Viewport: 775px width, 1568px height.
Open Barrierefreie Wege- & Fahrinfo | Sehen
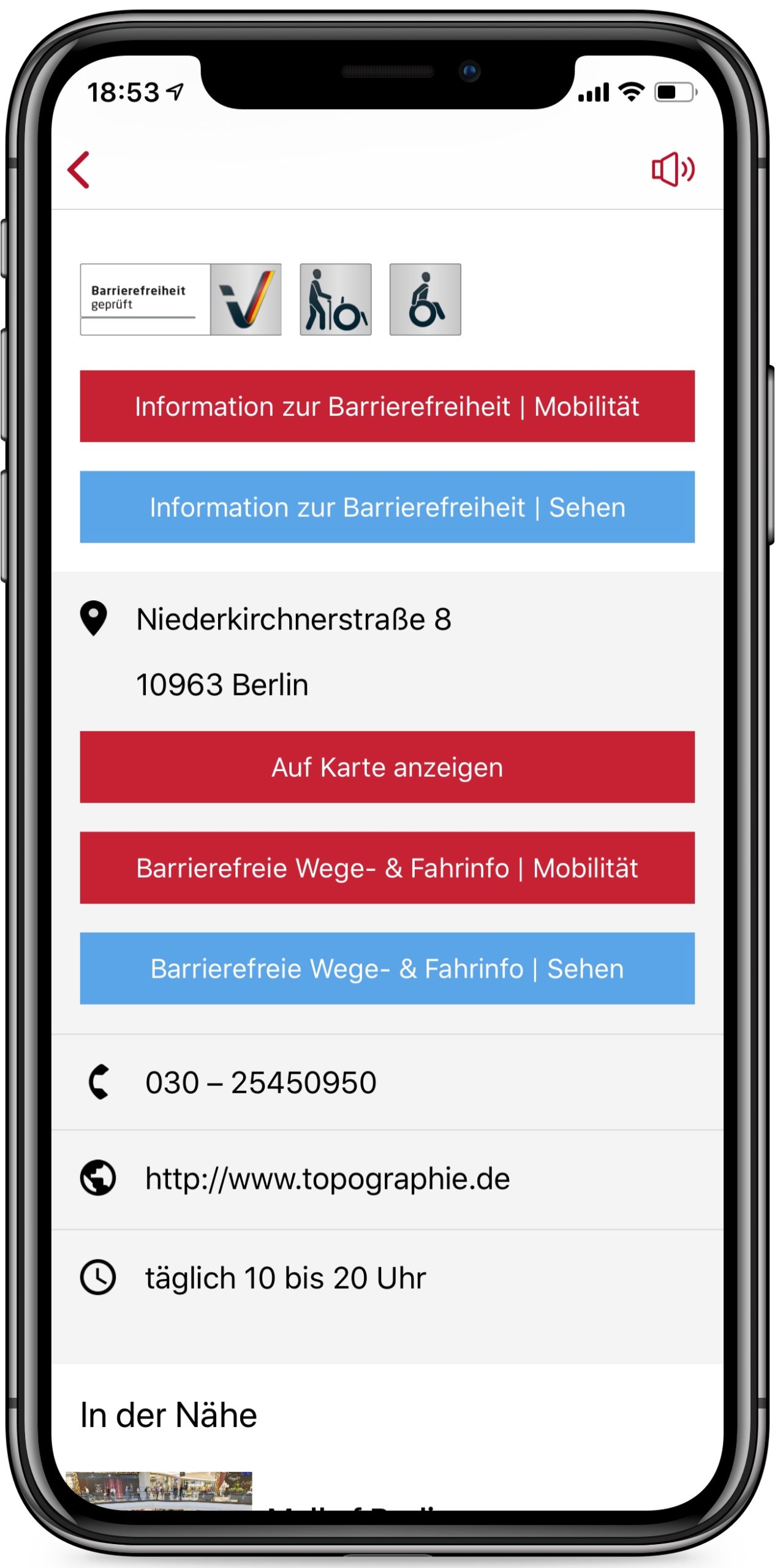[x=387, y=968]
